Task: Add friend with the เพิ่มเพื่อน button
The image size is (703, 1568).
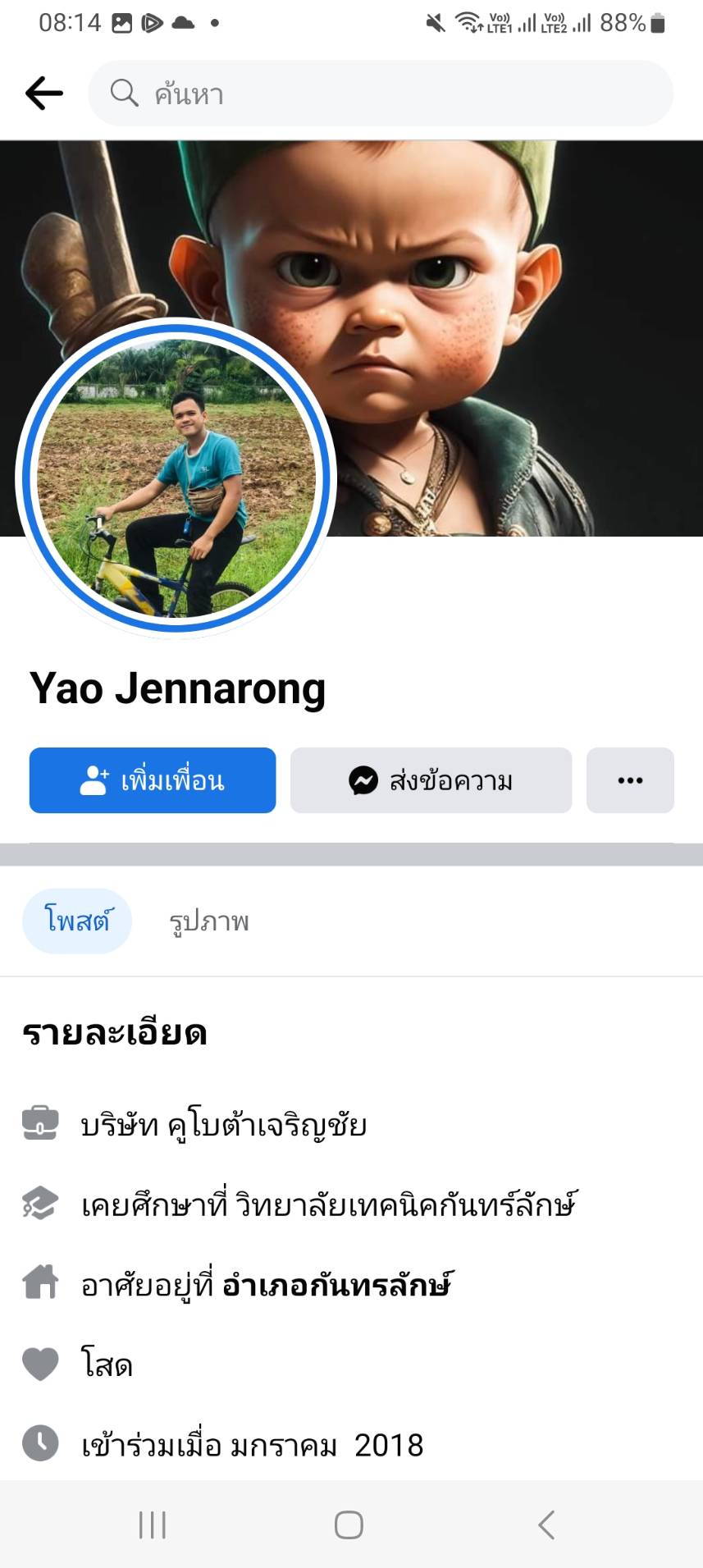Action: tap(153, 780)
